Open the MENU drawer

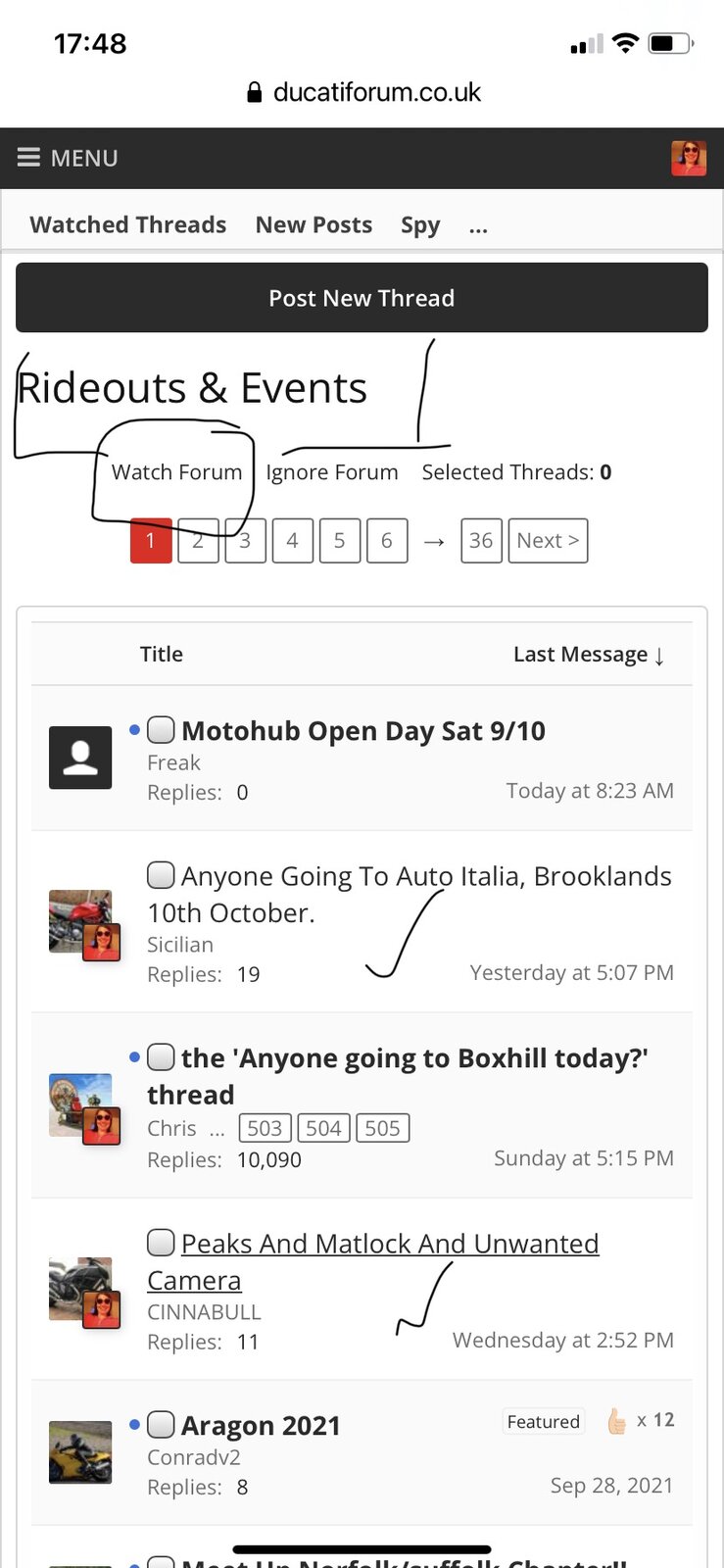coord(67,158)
